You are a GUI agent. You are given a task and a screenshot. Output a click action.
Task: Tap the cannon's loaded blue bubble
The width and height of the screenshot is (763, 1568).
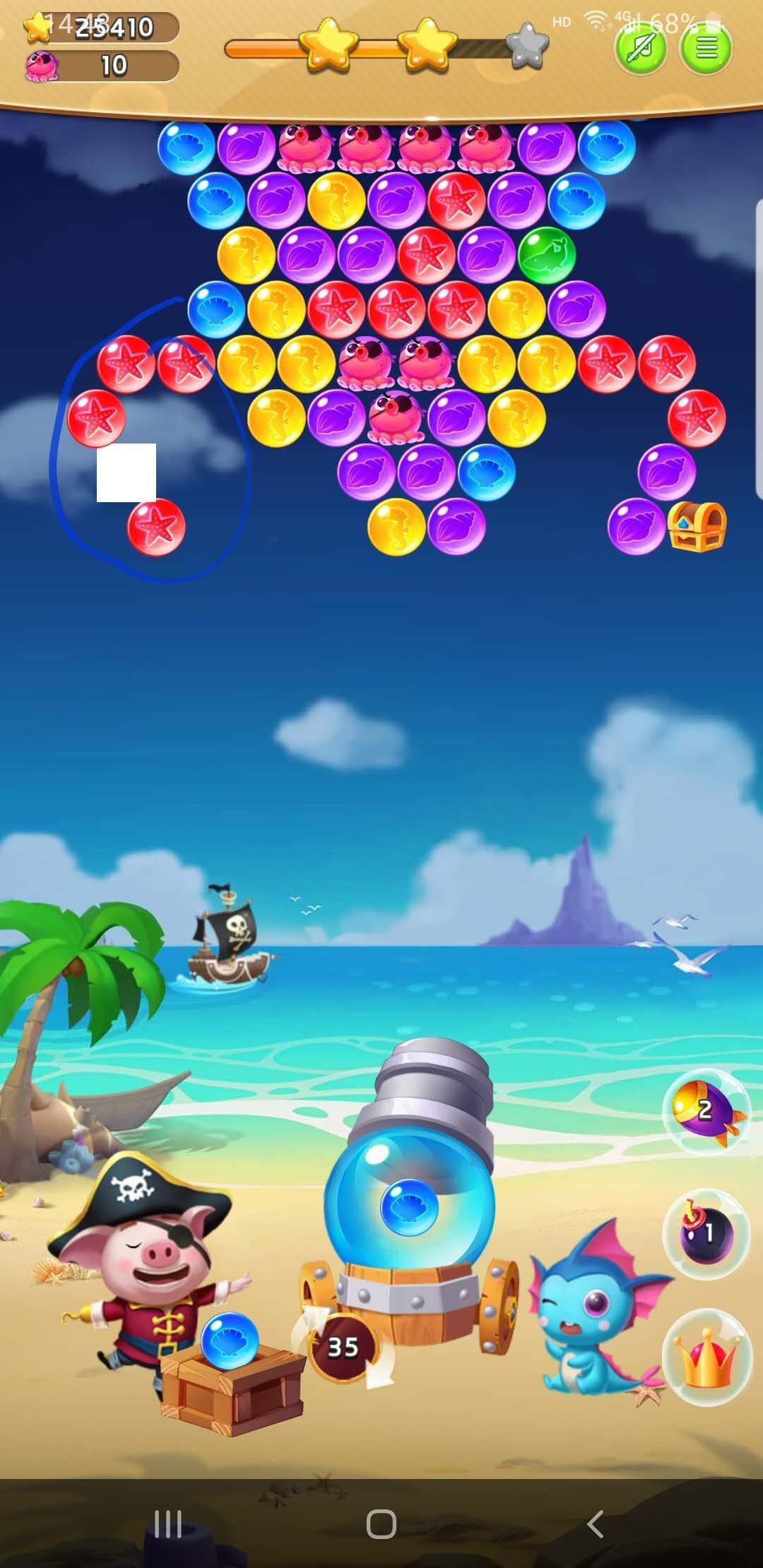click(409, 1208)
